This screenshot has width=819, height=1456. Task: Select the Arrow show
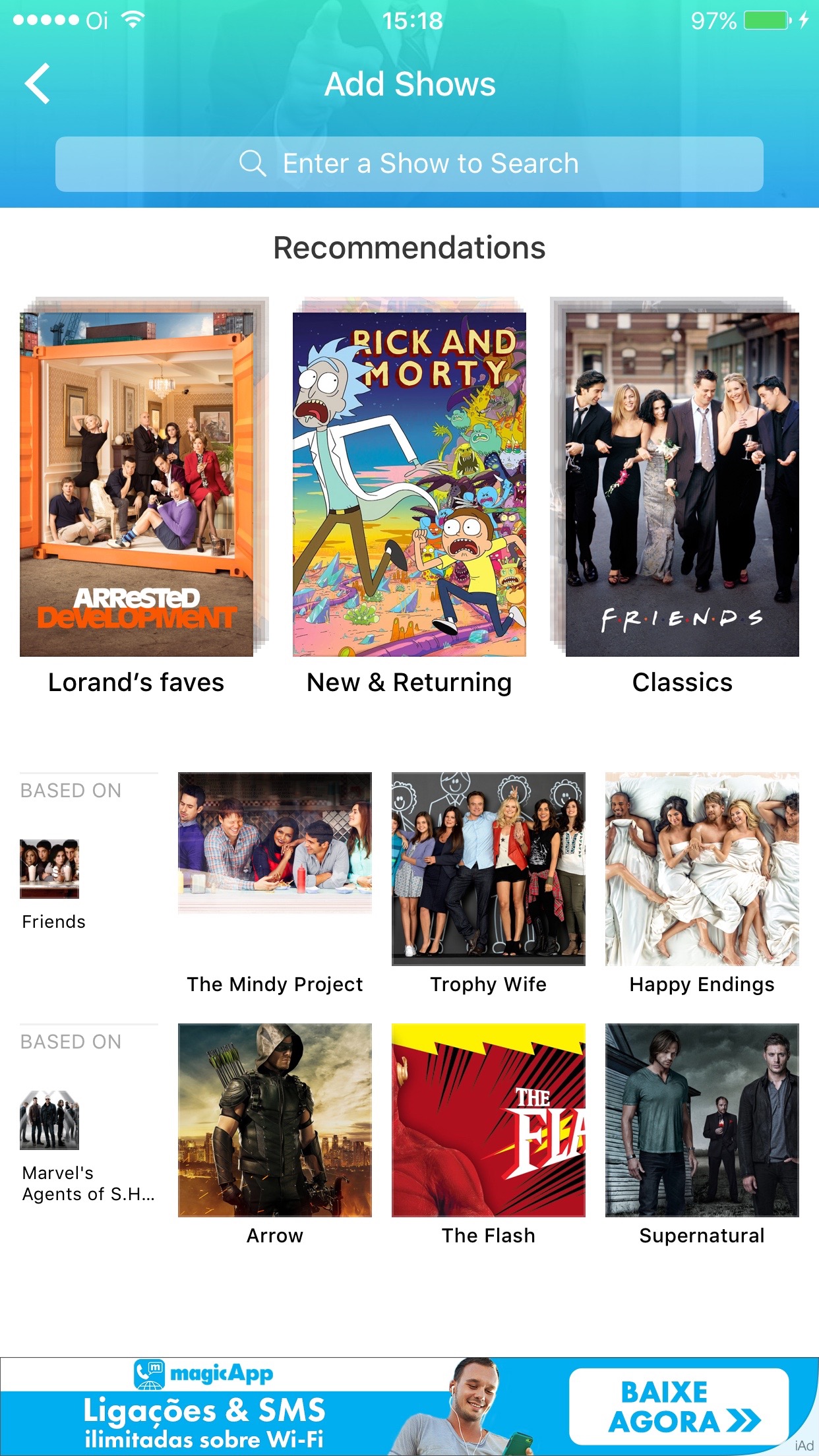pyautogui.click(x=275, y=1120)
